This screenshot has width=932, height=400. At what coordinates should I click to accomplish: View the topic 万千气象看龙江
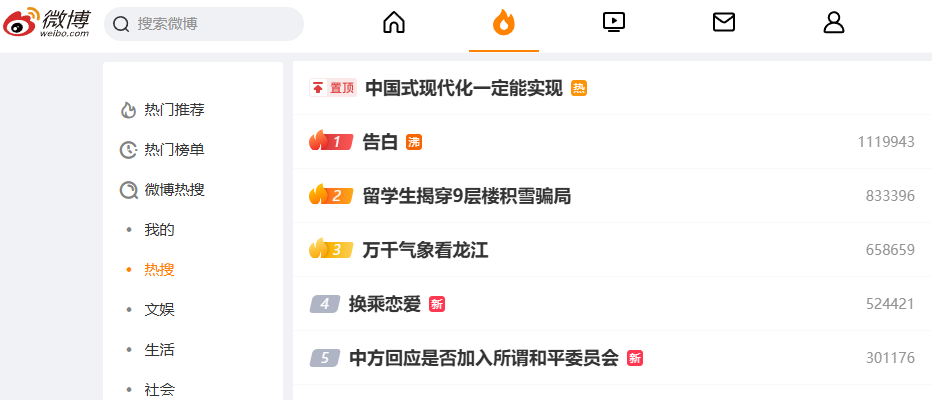[x=425, y=250]
